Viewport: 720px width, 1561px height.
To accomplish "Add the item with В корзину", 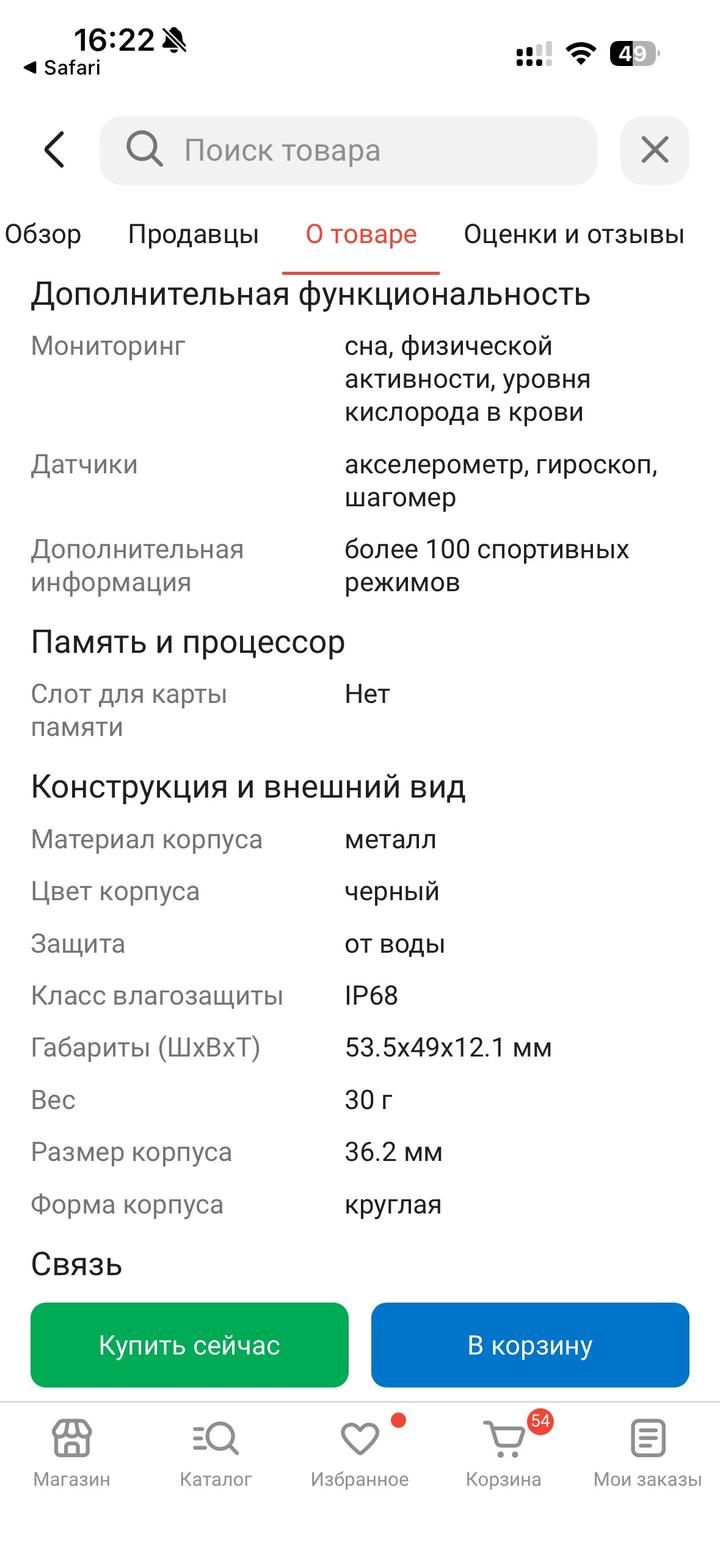I will 530,1345.
